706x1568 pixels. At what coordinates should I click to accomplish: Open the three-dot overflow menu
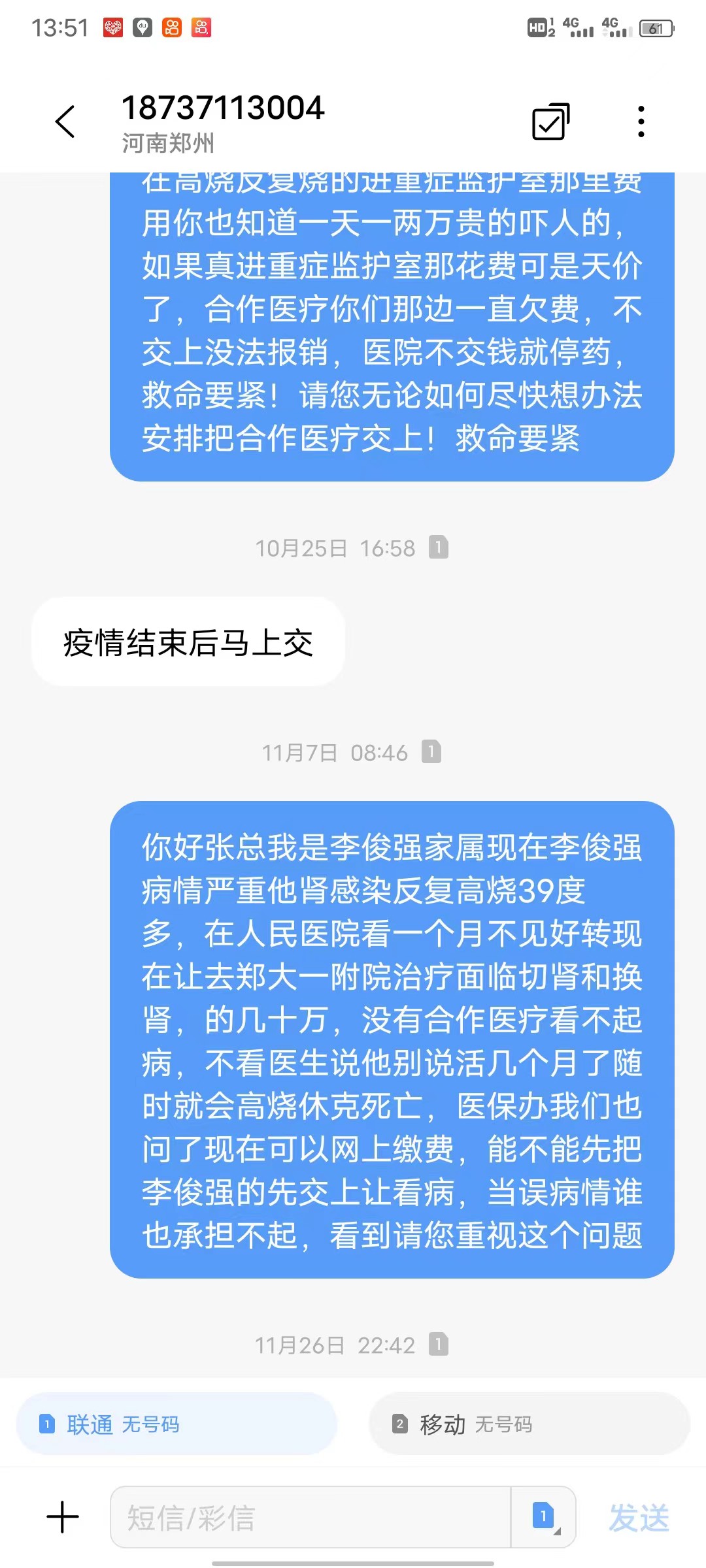pos(641,122)
